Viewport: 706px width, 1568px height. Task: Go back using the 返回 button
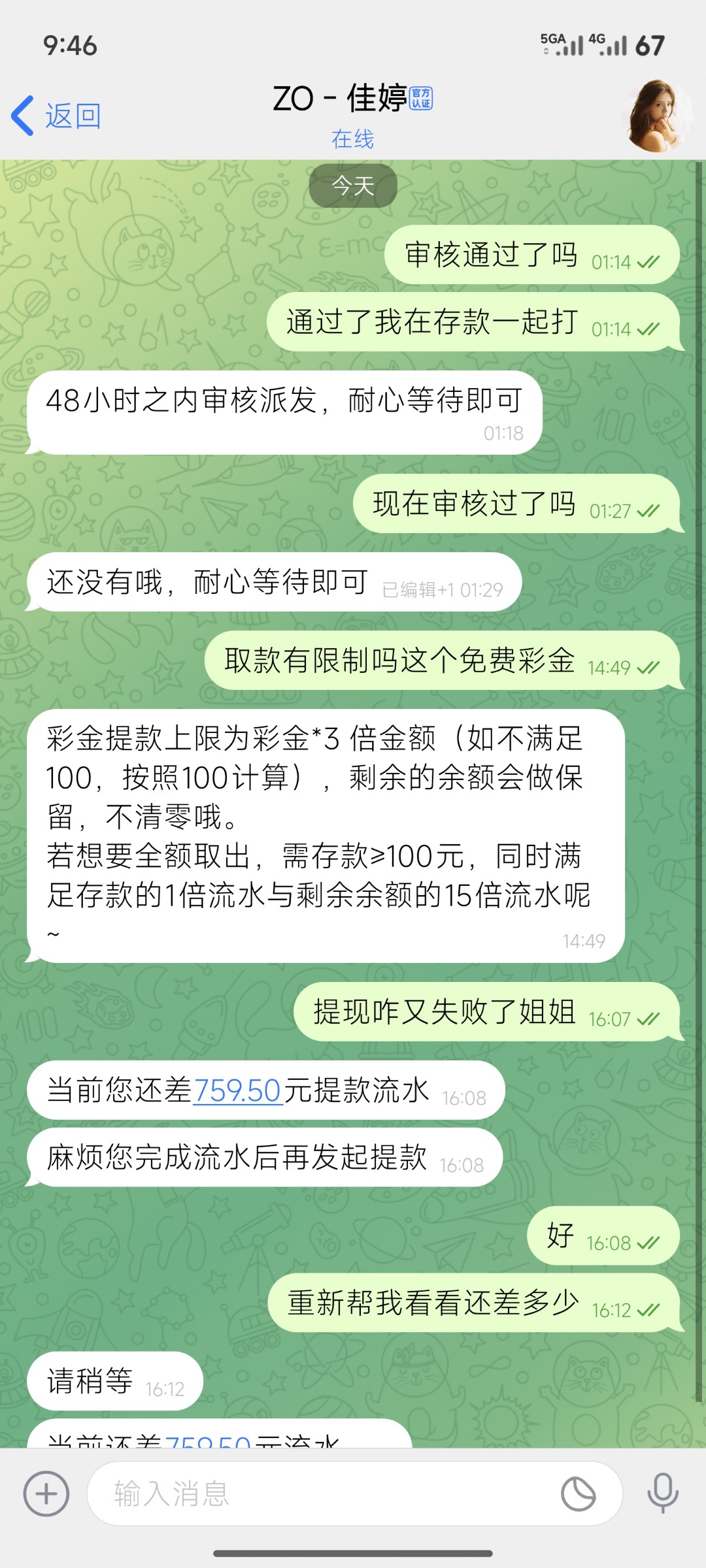(58, 116)
